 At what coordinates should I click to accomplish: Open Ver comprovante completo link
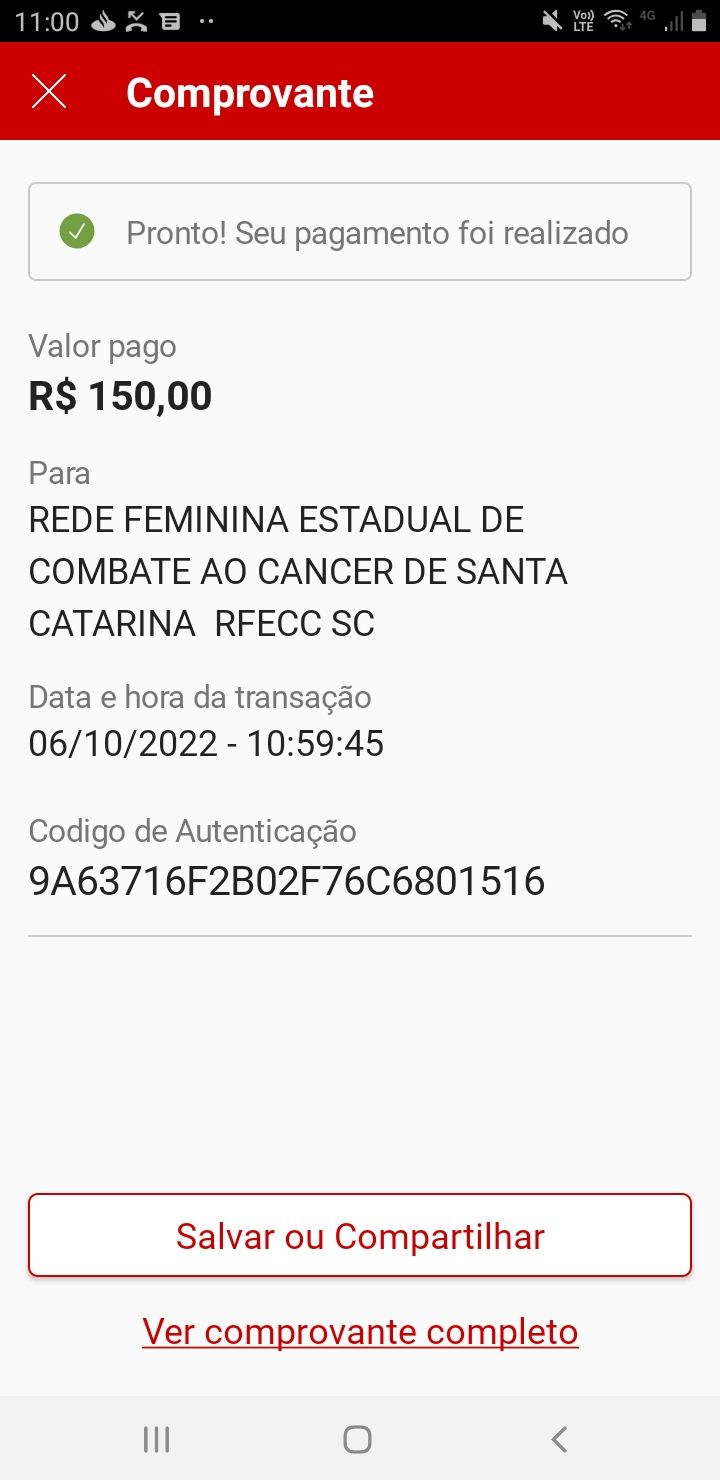tap(360, 1331)
